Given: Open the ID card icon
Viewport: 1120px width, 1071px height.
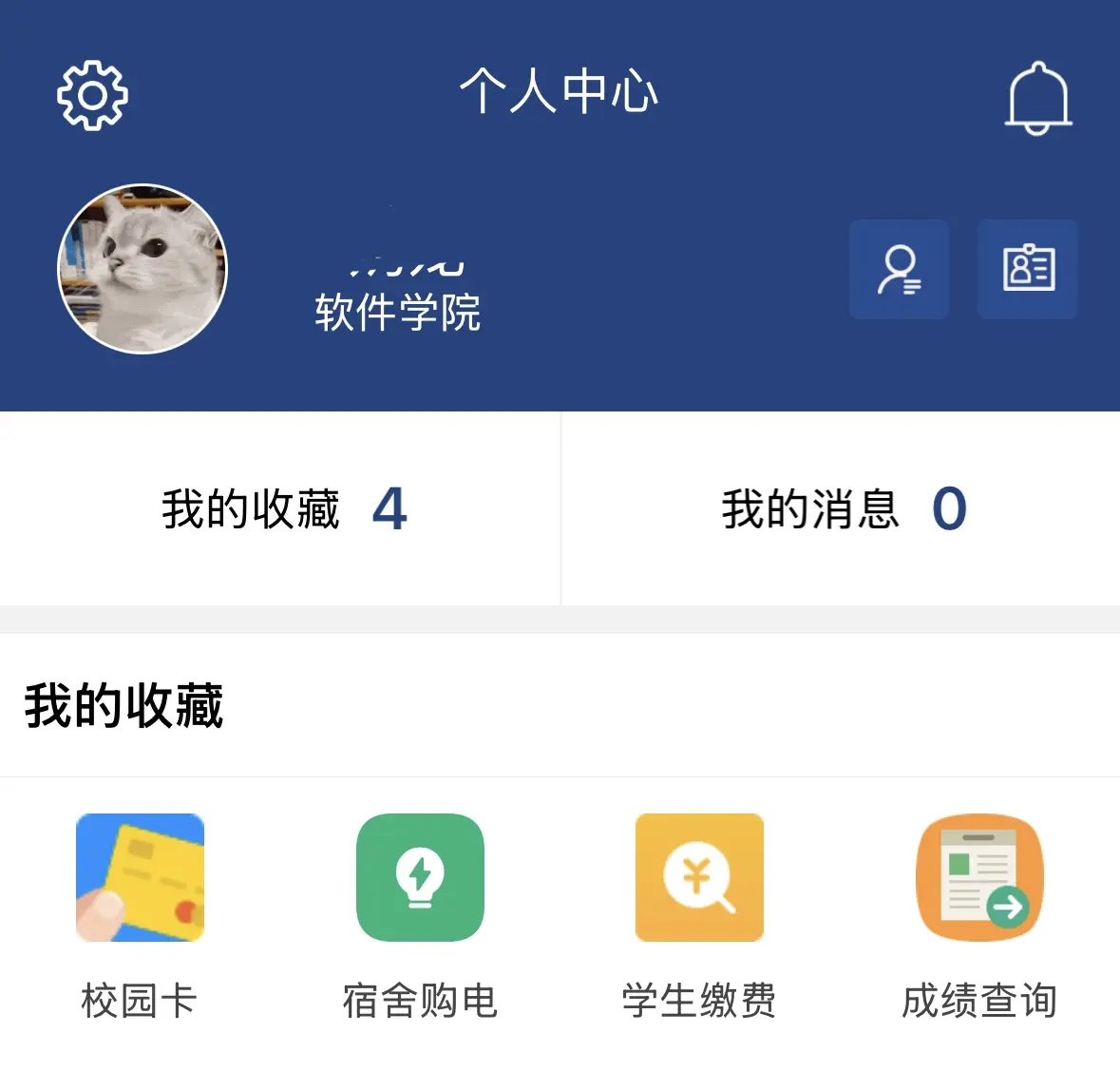Looking at the screenshot, I should tap(1027, 269).
